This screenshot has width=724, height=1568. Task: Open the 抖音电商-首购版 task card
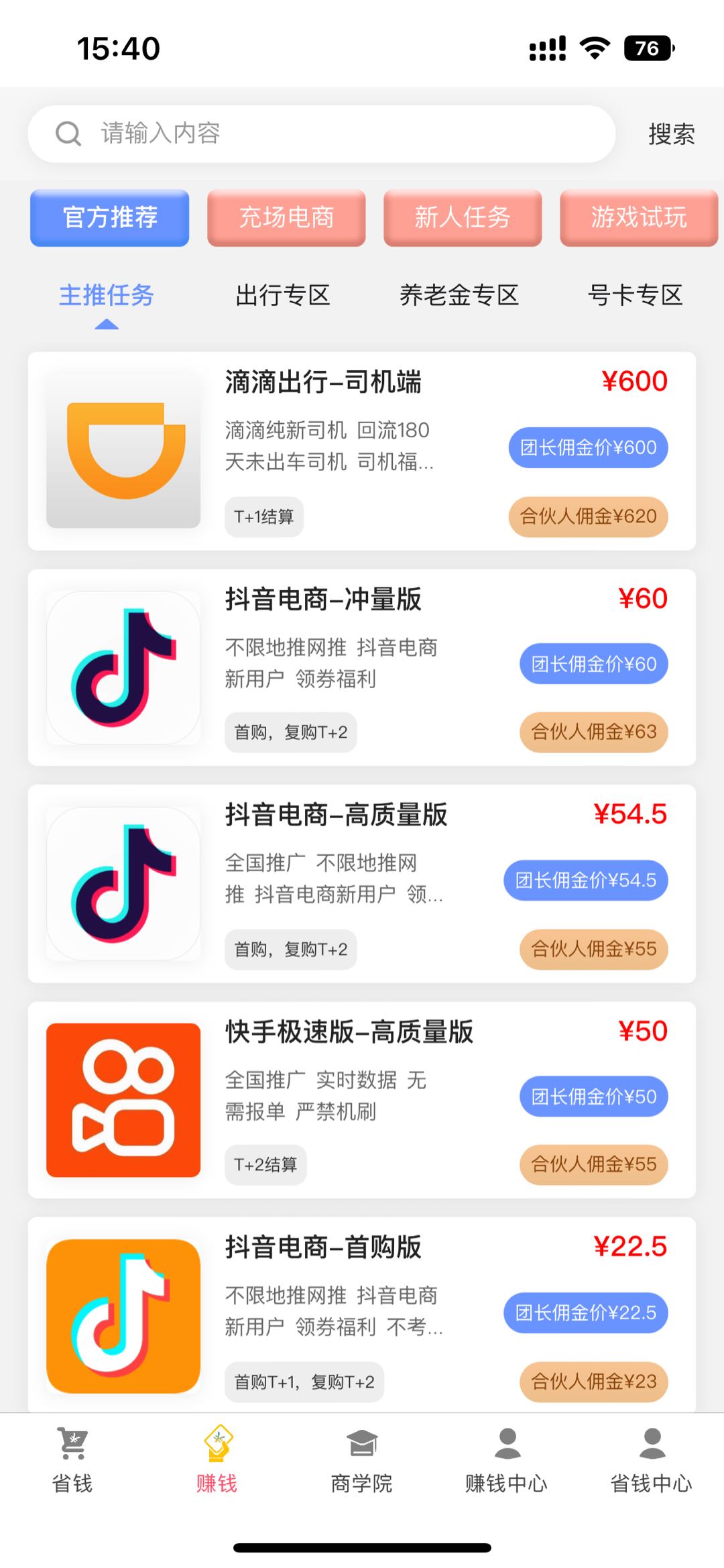coord(362,1314)
